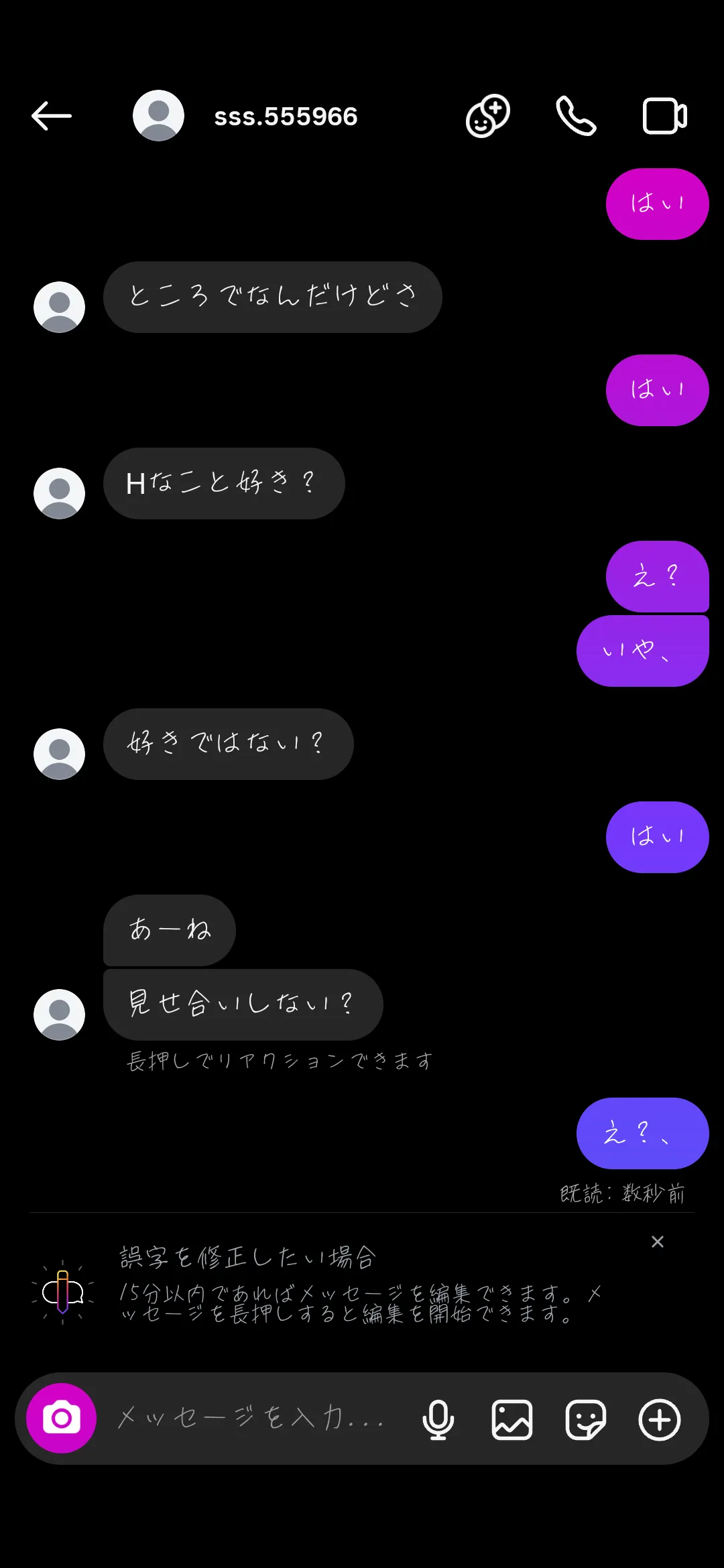Open the photo gallery picker

[512, 1419]
